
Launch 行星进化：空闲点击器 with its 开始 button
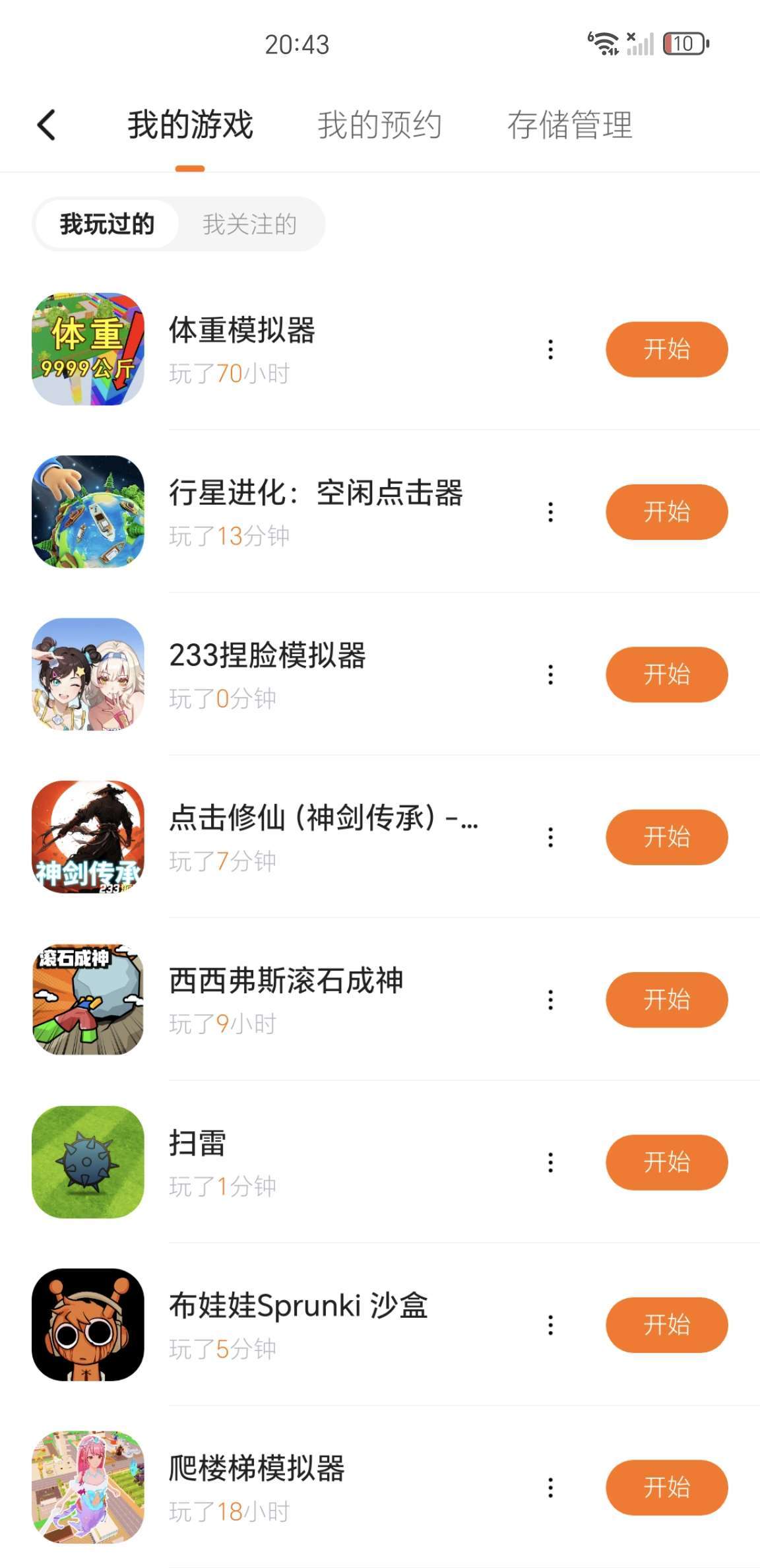click(666, 512)
